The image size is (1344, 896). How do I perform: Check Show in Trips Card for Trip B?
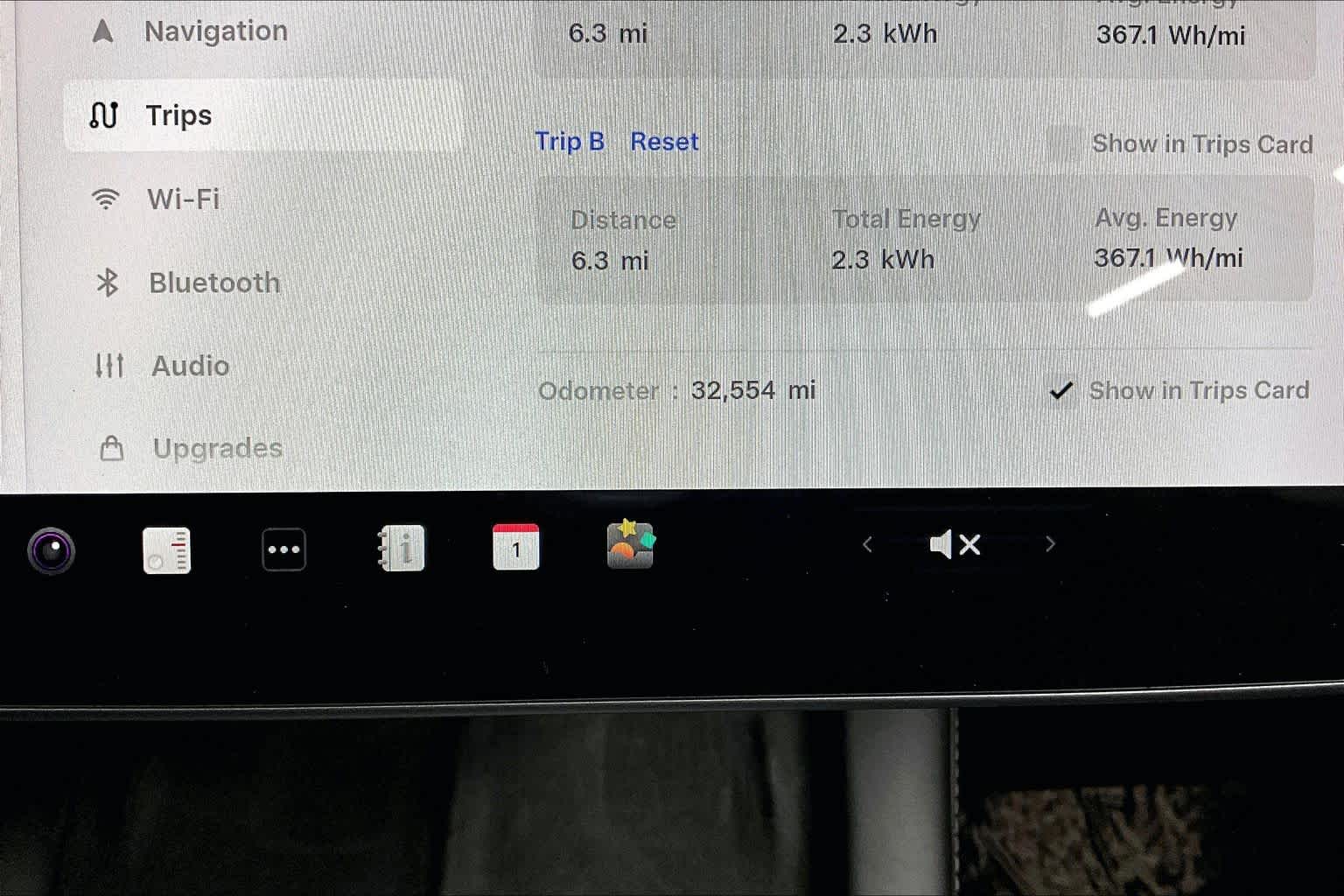coord(1064,143)
